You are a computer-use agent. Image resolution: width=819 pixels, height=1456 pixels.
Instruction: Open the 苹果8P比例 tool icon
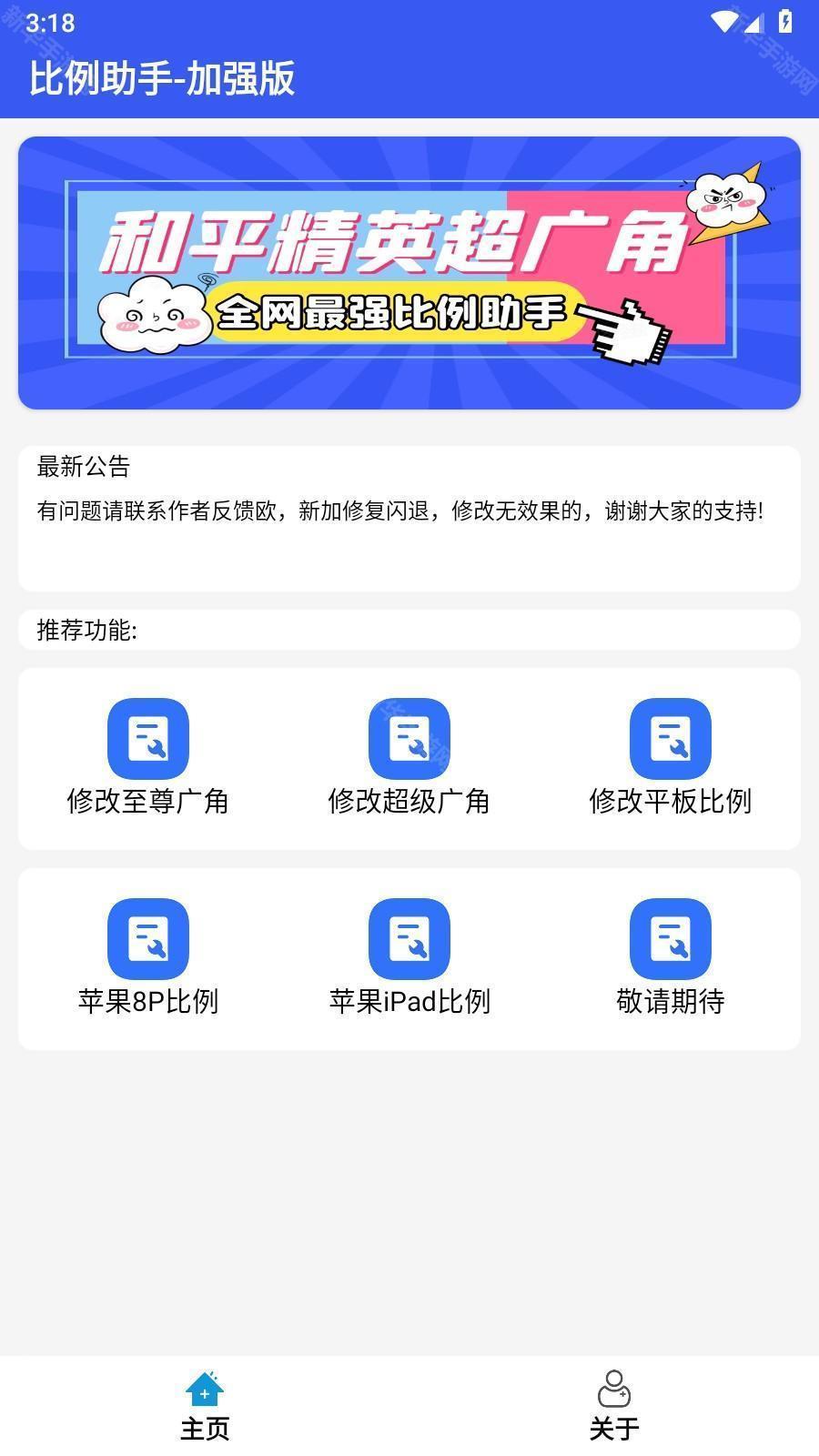tap(147, 937)
